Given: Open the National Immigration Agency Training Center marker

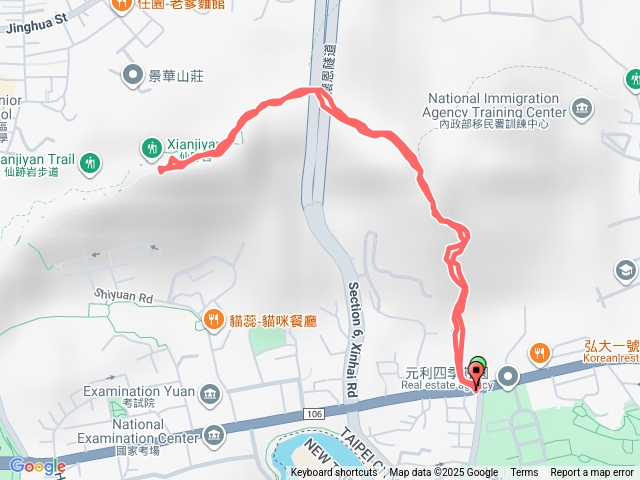Looking at the screenshot, I should tap(582, 107).
